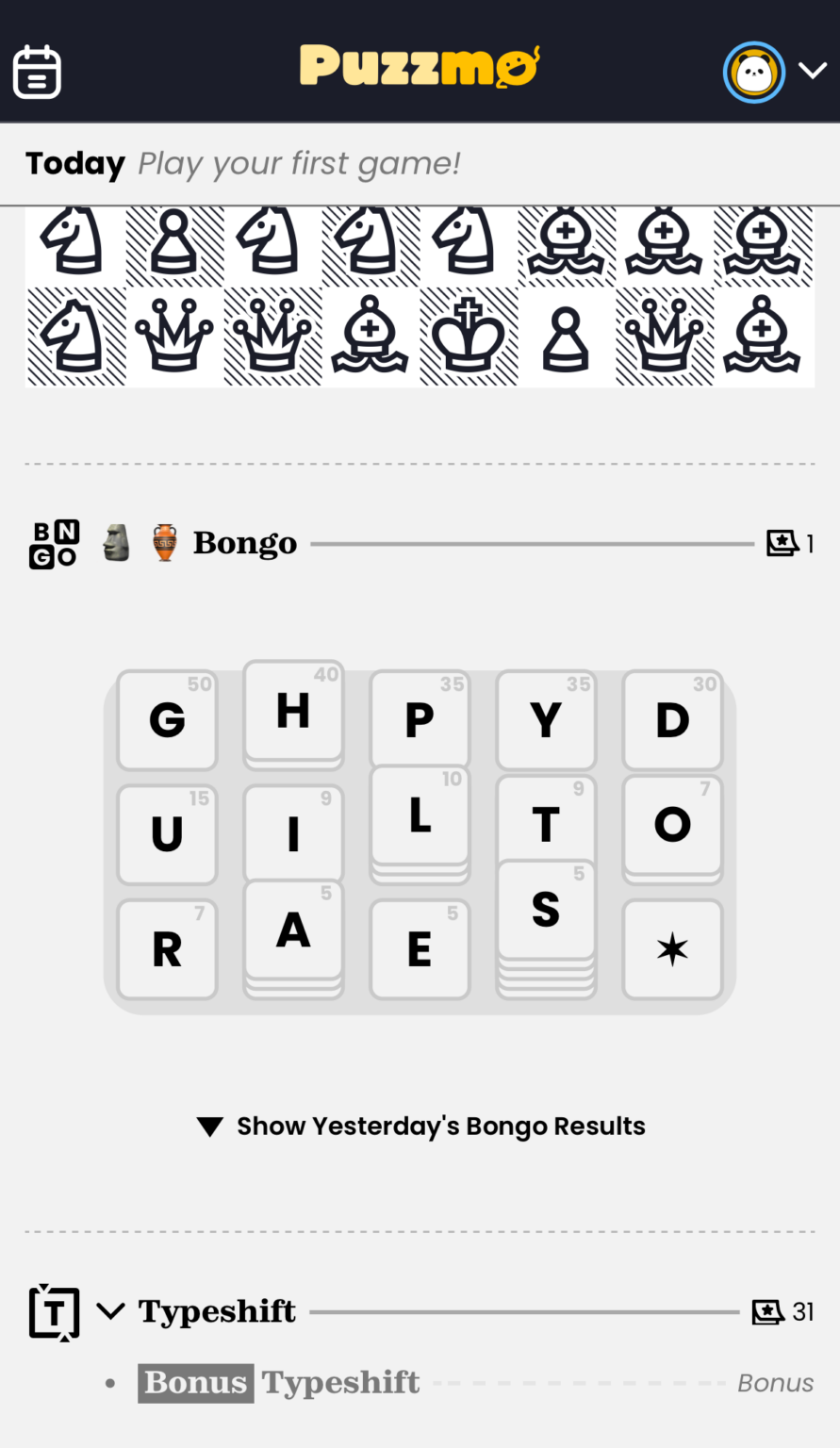Collapse the Typeshift chevron list
This screenshot has width=840, height=1448.
(110, 1311)
